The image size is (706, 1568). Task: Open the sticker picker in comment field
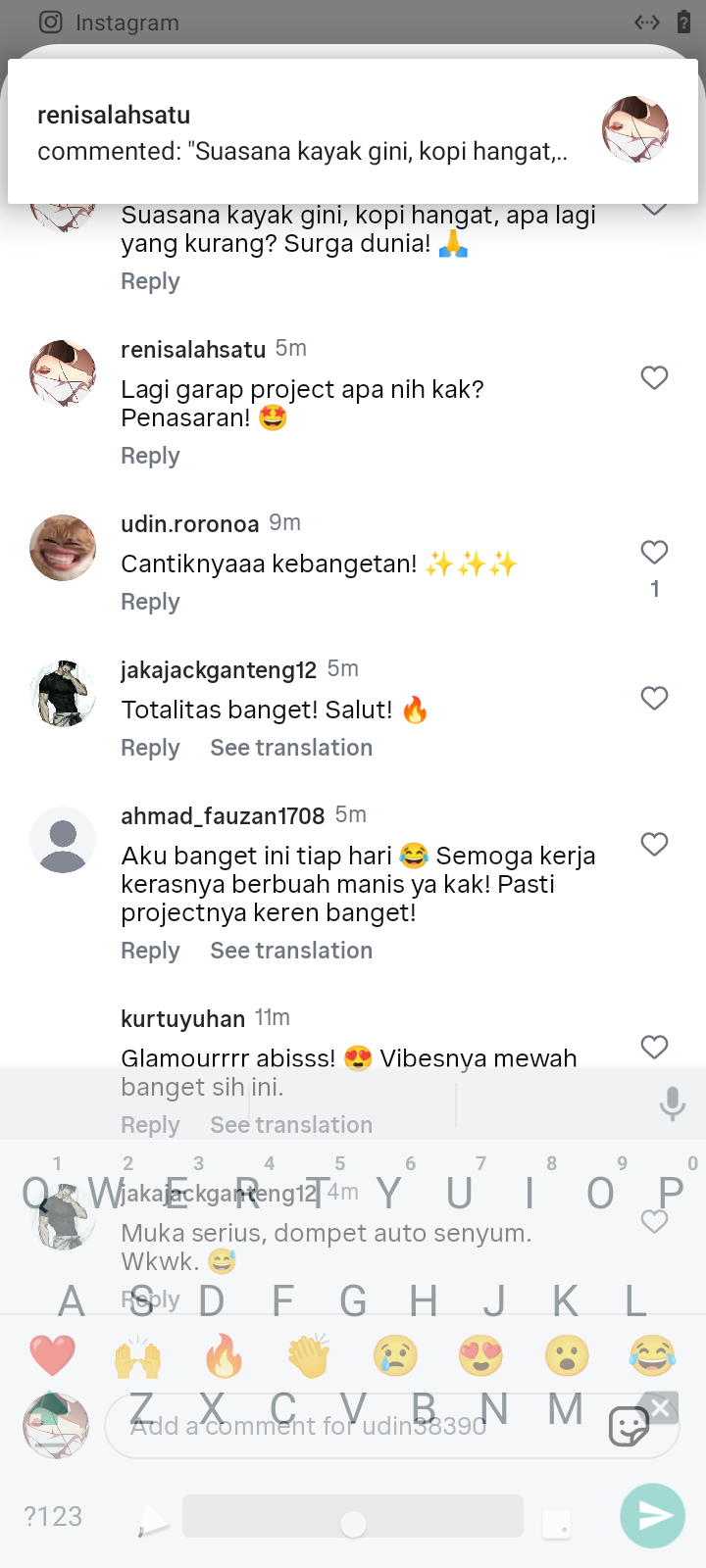(629, 1427)
